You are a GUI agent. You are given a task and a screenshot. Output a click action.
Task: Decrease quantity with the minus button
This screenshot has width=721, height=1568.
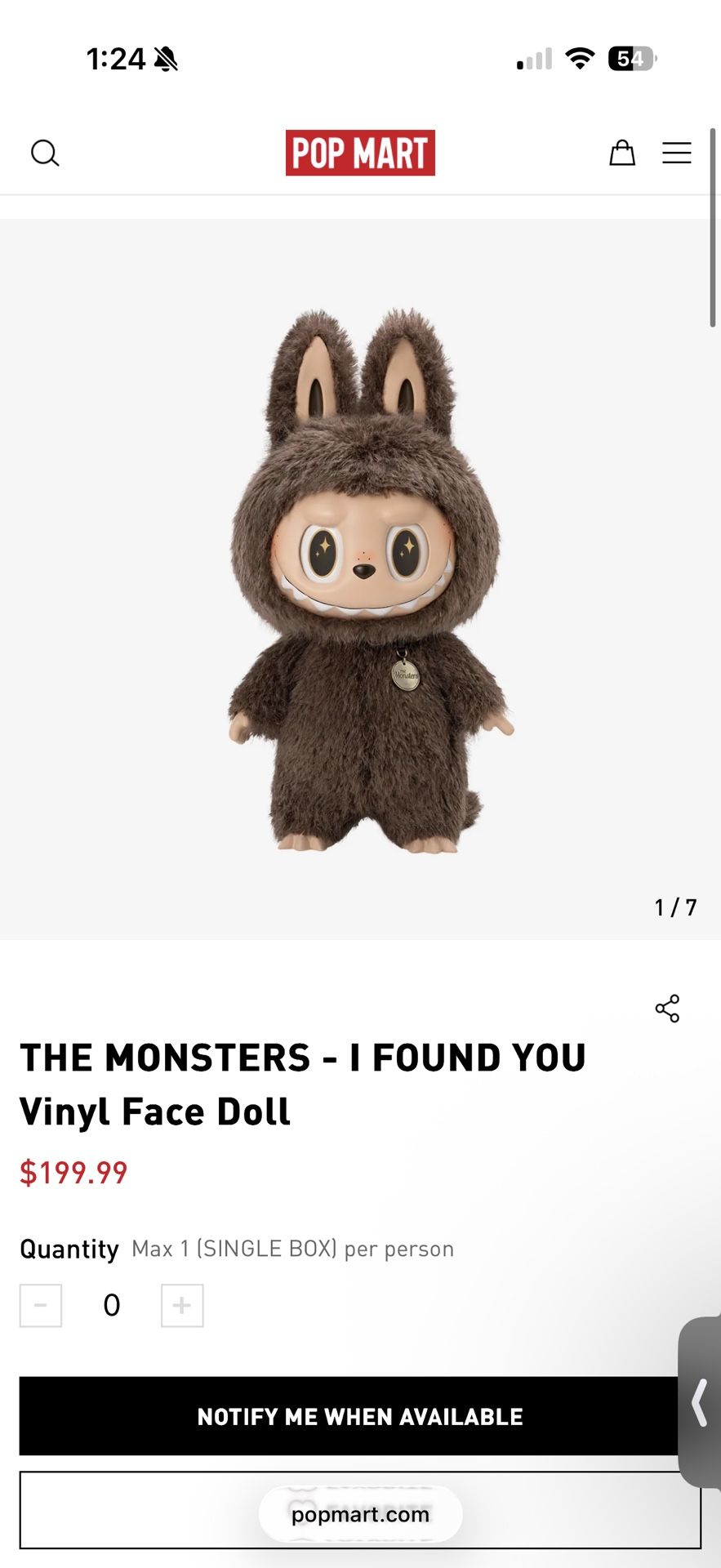(x=41, y=1305)
